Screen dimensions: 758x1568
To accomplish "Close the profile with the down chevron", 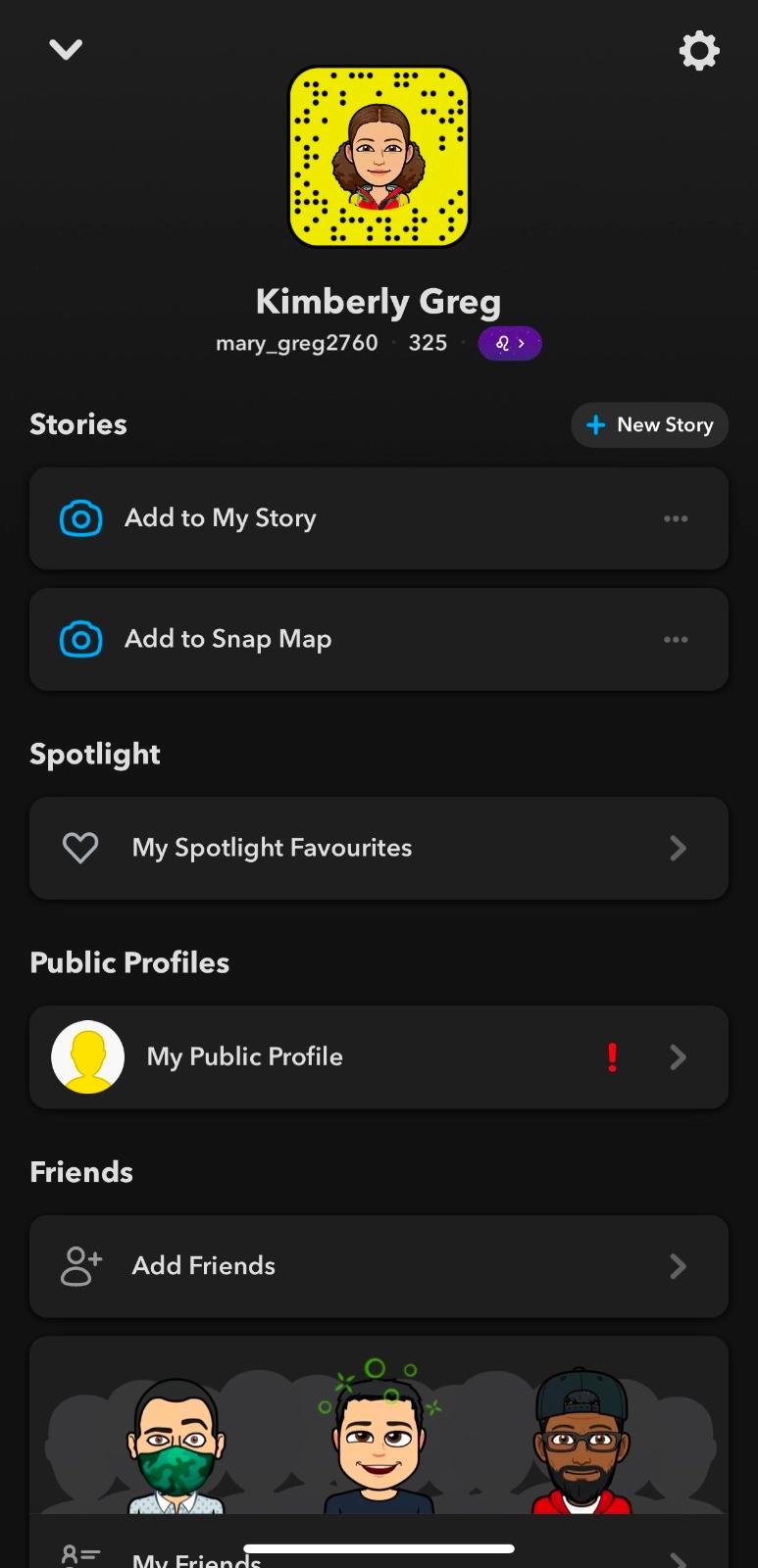I will pyautogui.click(x=66, y=49).
